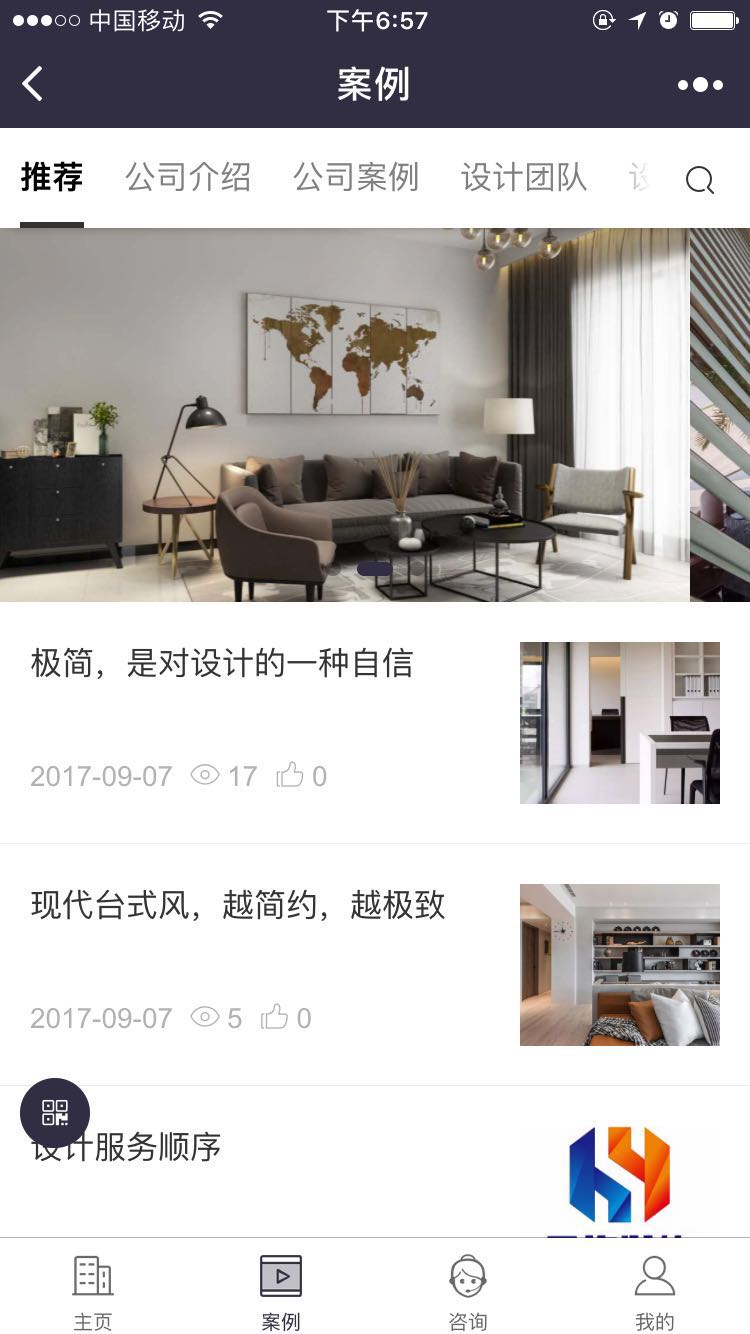Select the 案例 bottom tab
The width and height of the screenshot is (750, 1334).
[281, 1293]
